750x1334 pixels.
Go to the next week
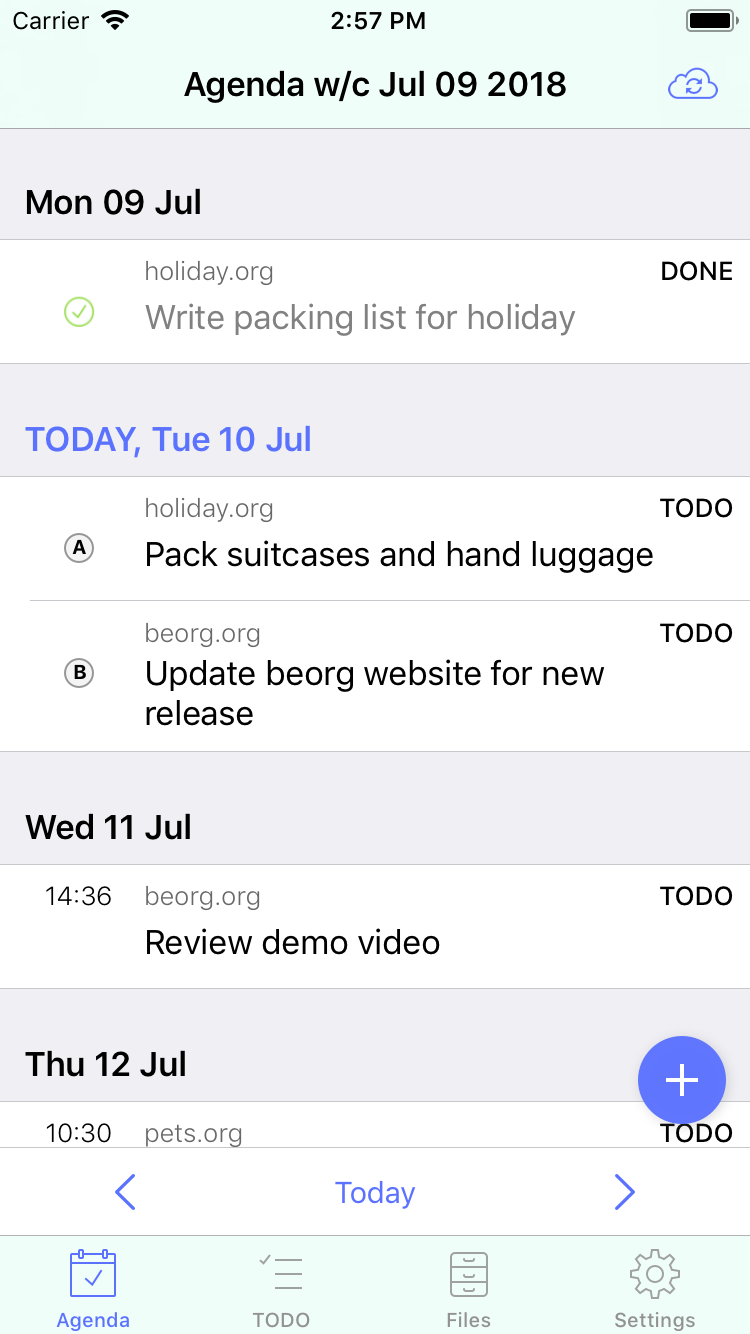tap(624, 1192)
